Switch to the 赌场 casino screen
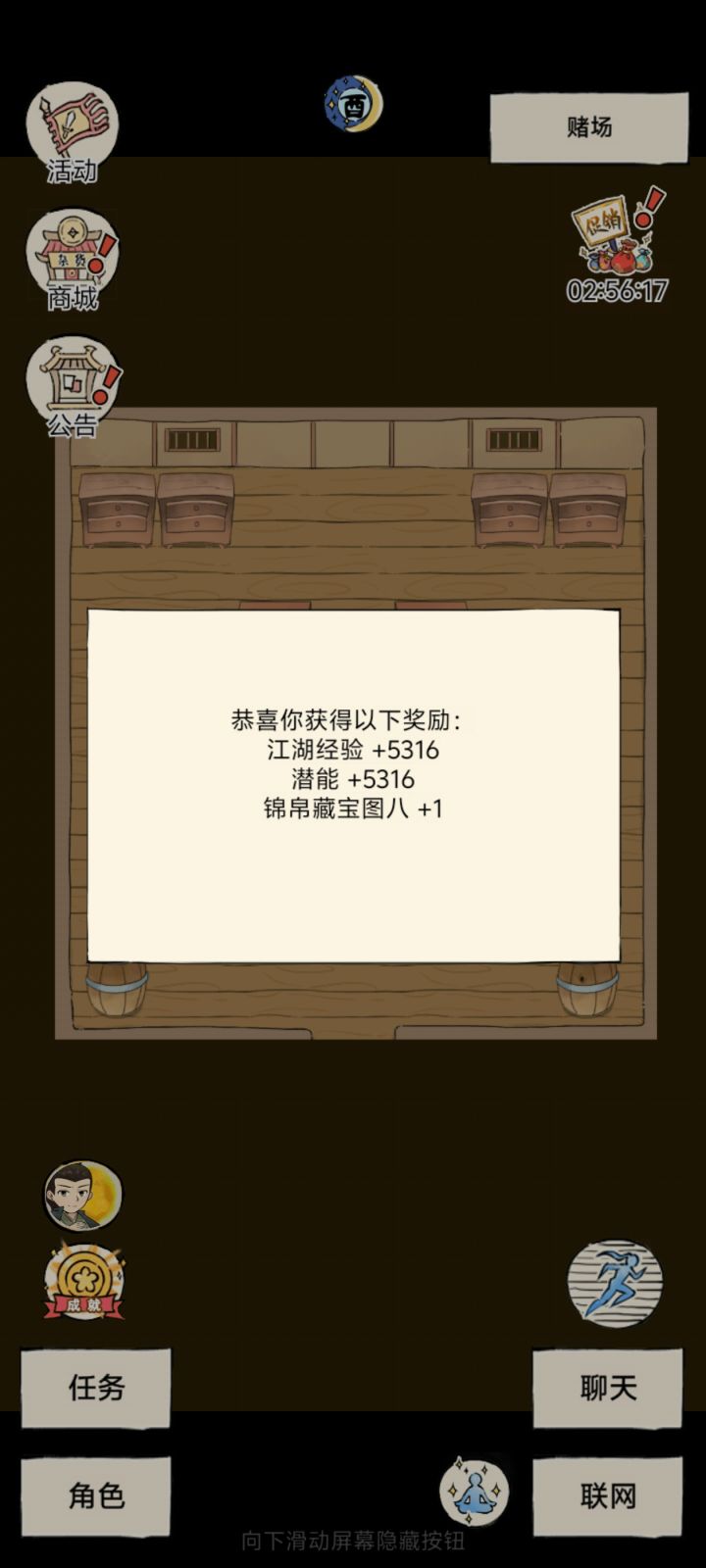Image resolution: width=706 pixels, height=1568 pixels. (588, 126)
